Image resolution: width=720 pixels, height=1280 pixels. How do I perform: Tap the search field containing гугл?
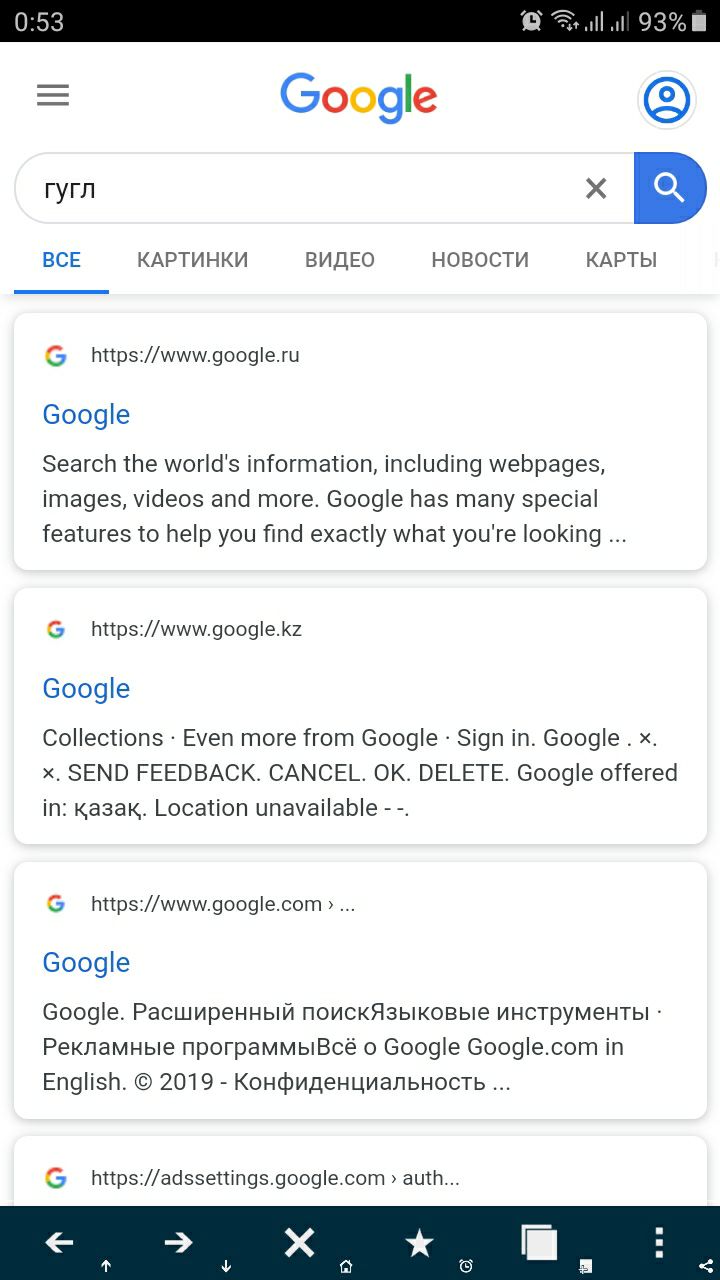tap(300, 188)
